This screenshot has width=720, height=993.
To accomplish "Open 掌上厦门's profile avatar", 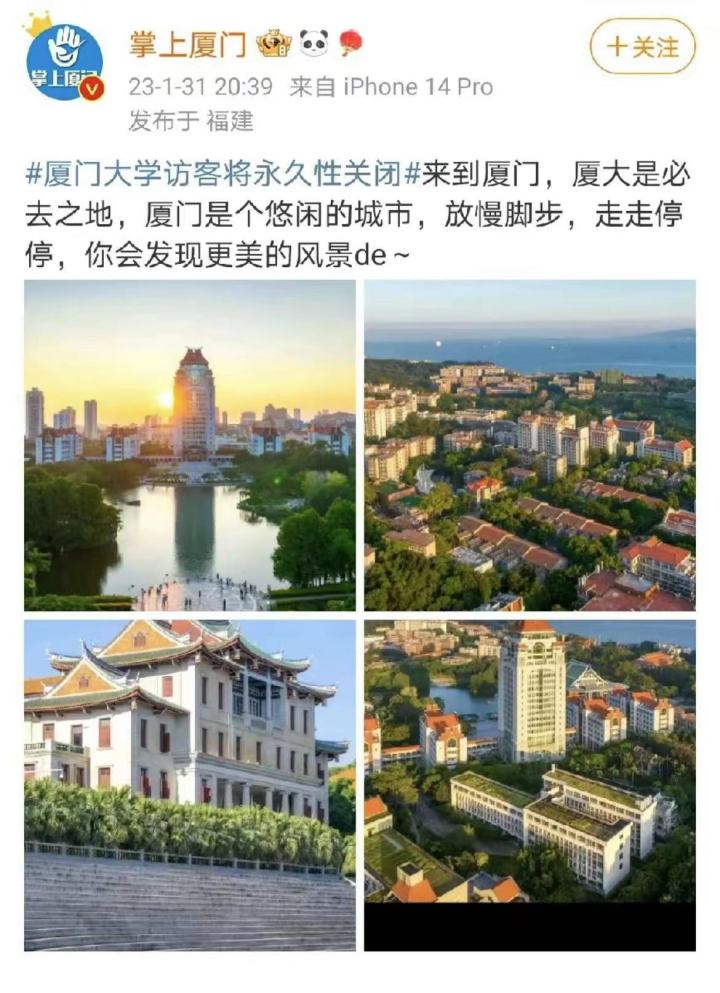I will click(x=64, y=62).
